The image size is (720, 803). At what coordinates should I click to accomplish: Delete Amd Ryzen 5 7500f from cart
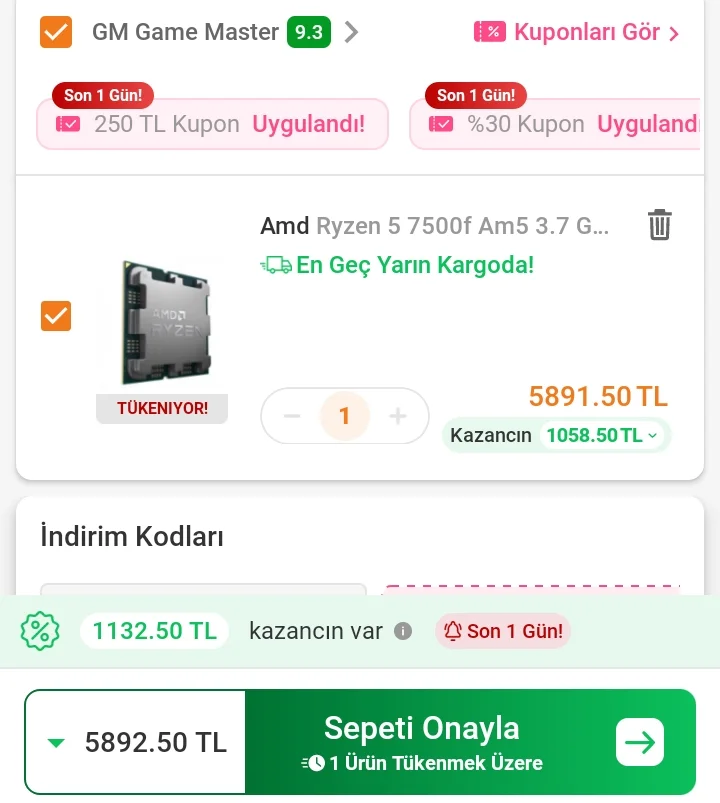coord(660,224)
